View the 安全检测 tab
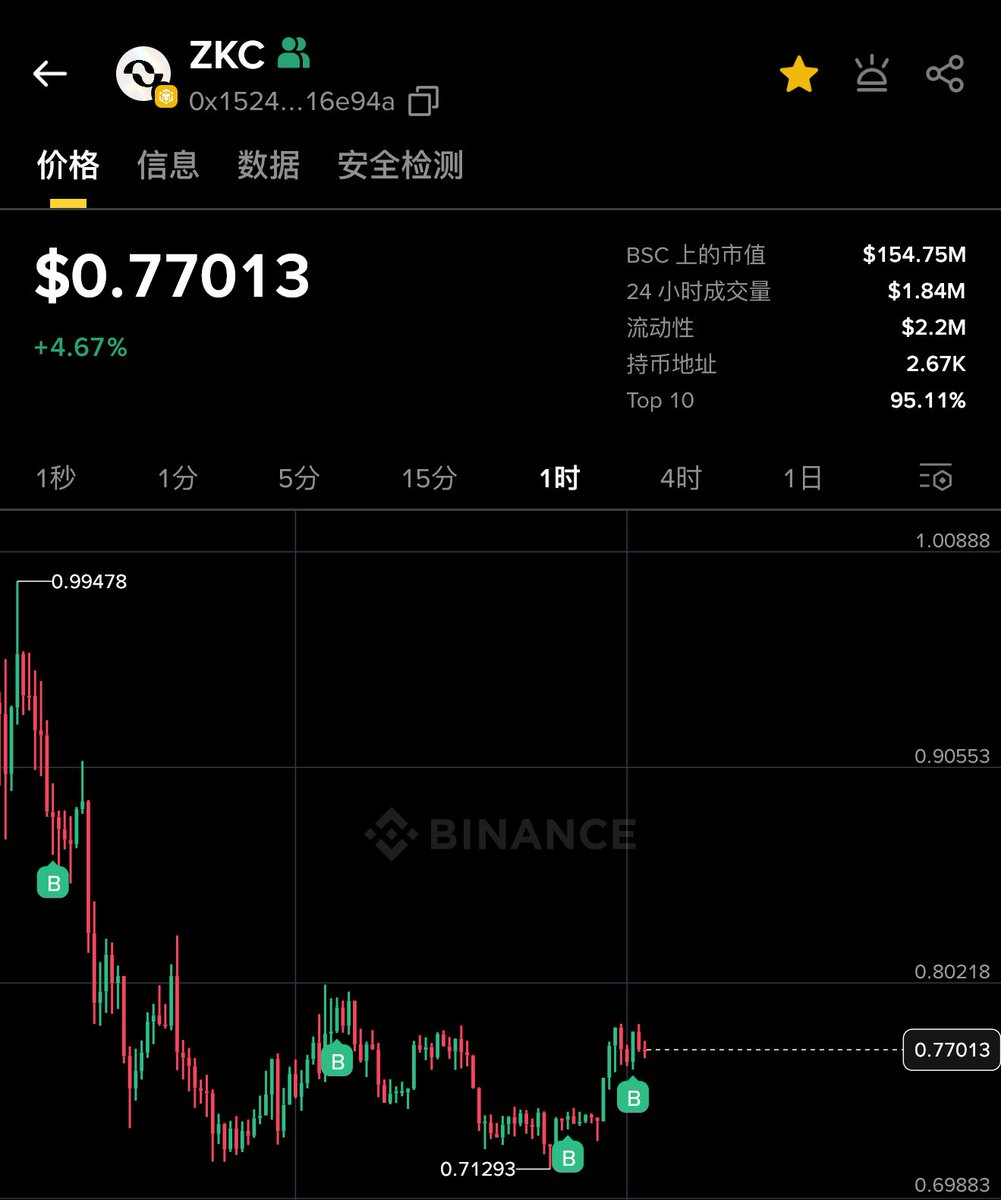The height and width of the screenshot is (1200, 1001). (400, 165)
